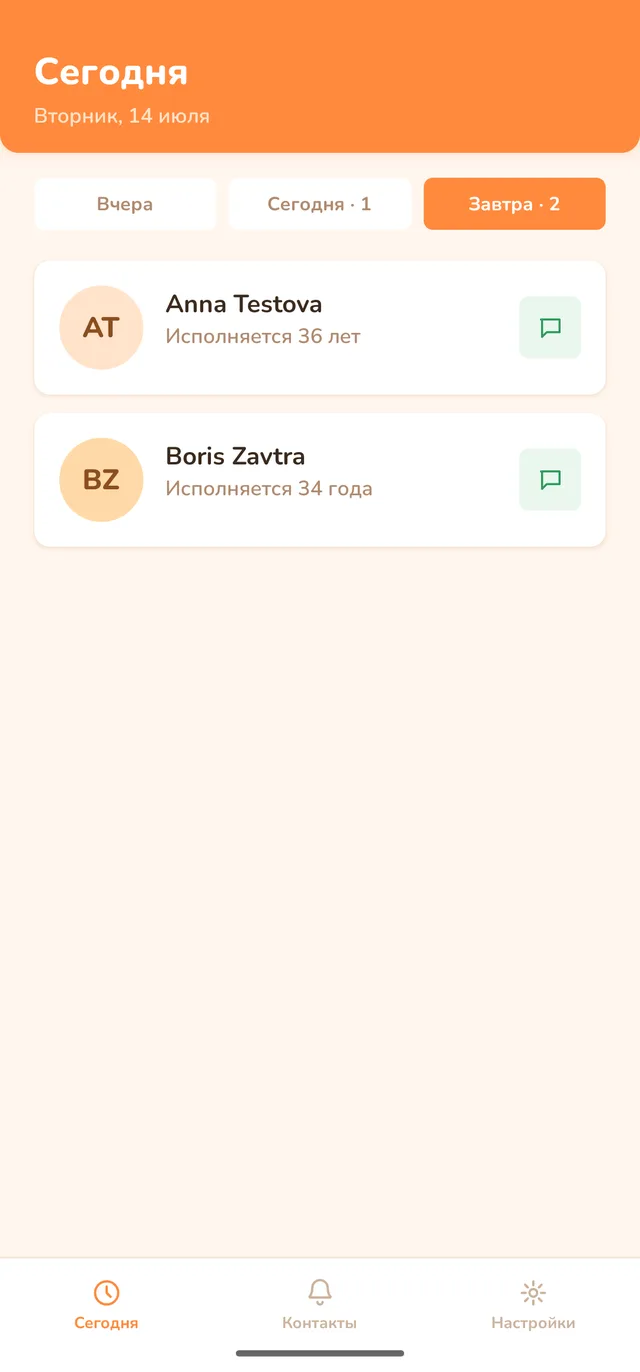
Task: Tap the message icon for Boris Zavtra
Action: pos(550,480)
